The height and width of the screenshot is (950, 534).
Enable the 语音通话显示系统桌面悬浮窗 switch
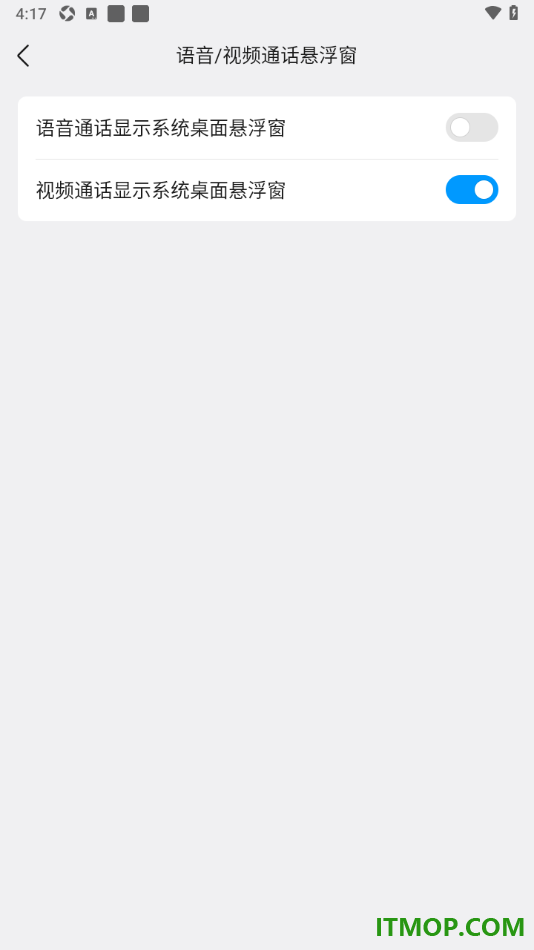(472, 128)
